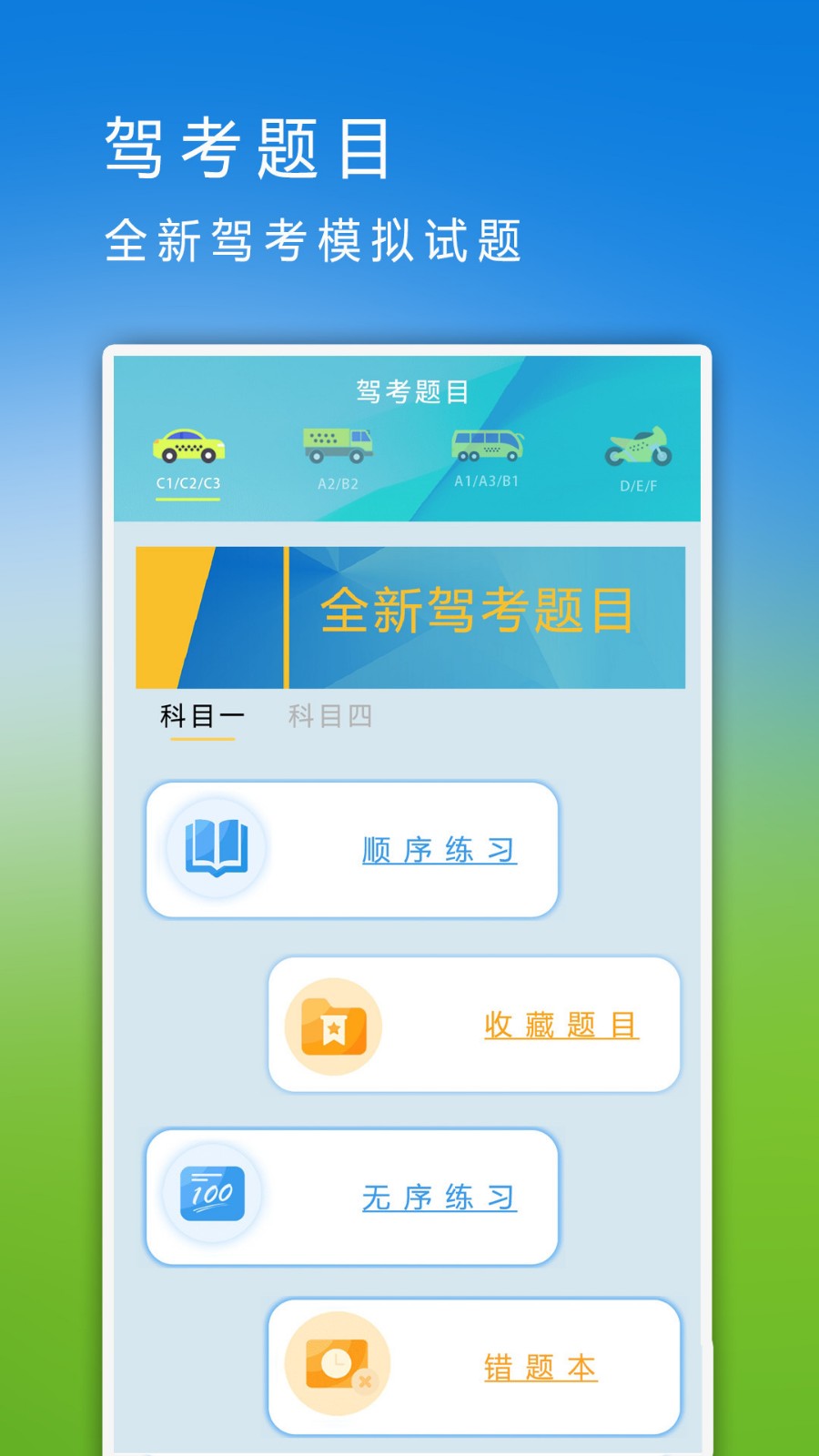The height and width of the screenshot is (1456, 819).
Task: Click the blue open-book icon beside 顺序练习
Action: pos(216,846)
